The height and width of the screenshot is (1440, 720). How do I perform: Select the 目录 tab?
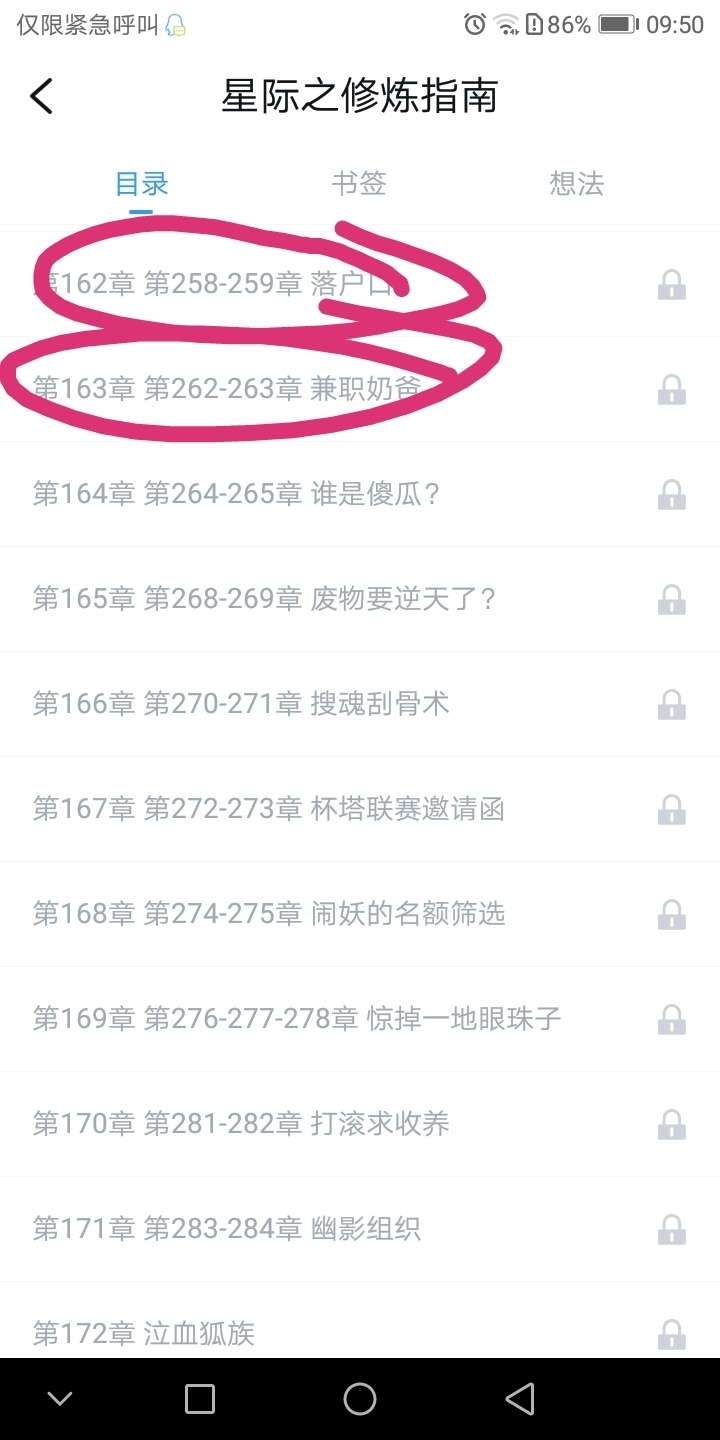(141, 184)
